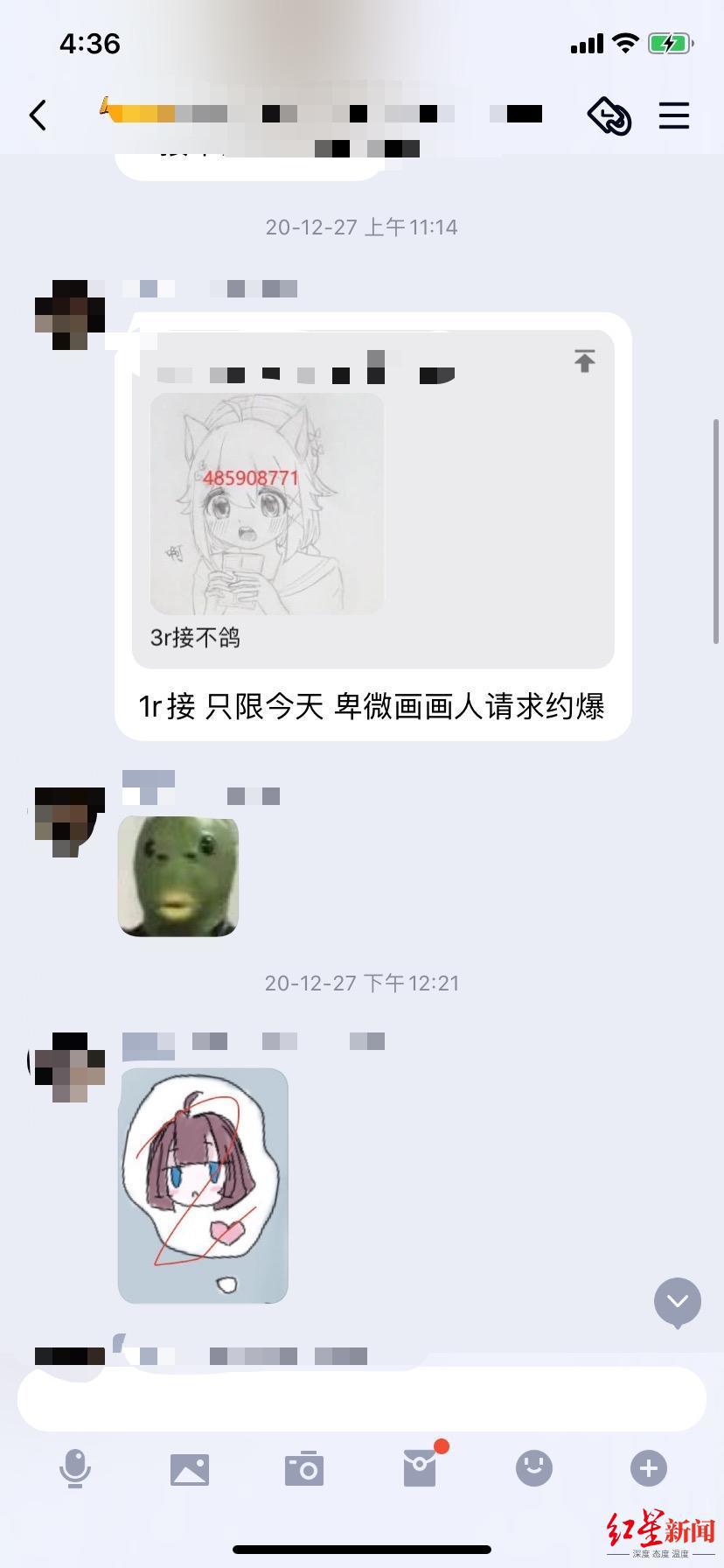Open the tag icon beside the menu

[x=609, y=115]
